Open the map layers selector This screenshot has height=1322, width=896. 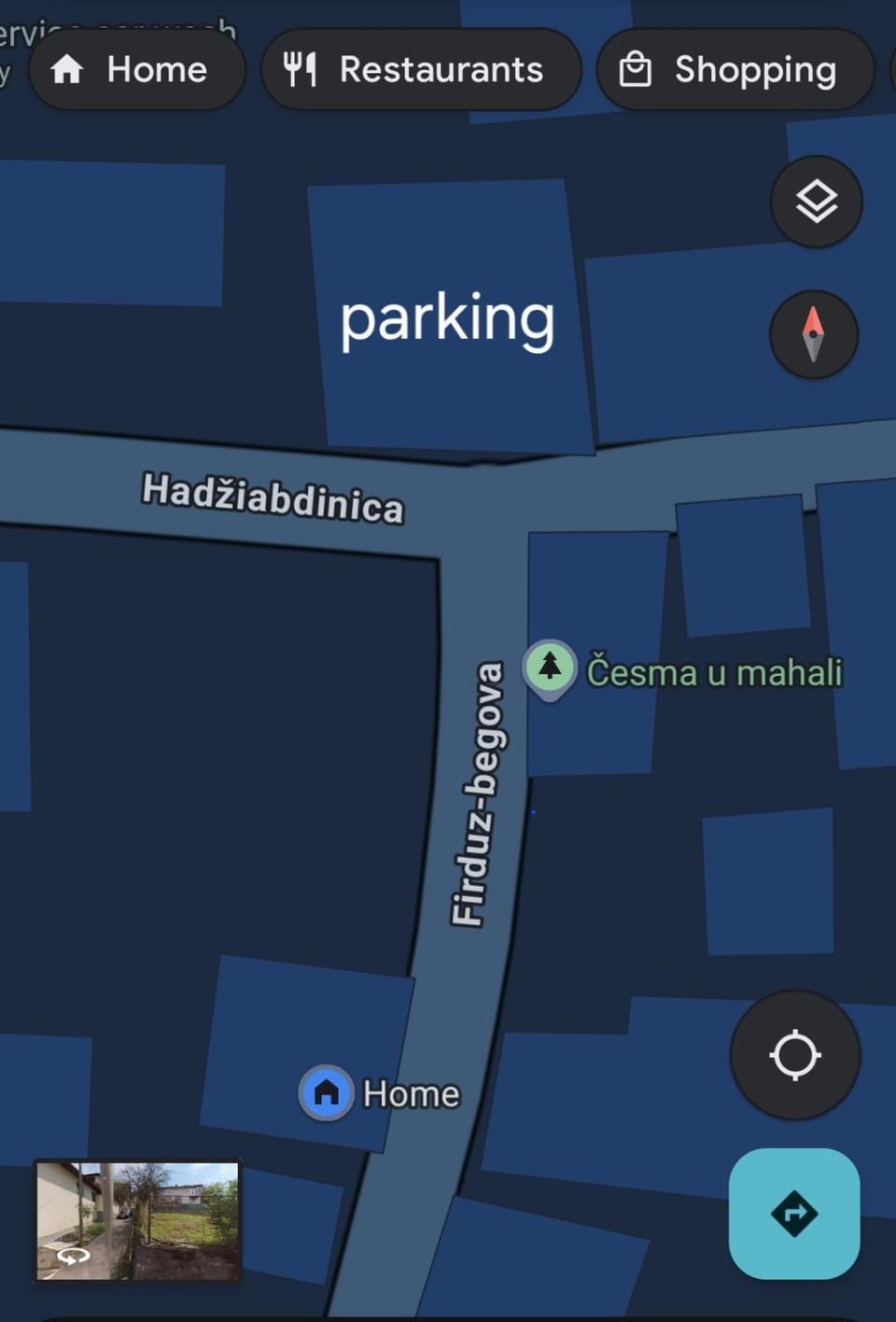tap(816, 202)
